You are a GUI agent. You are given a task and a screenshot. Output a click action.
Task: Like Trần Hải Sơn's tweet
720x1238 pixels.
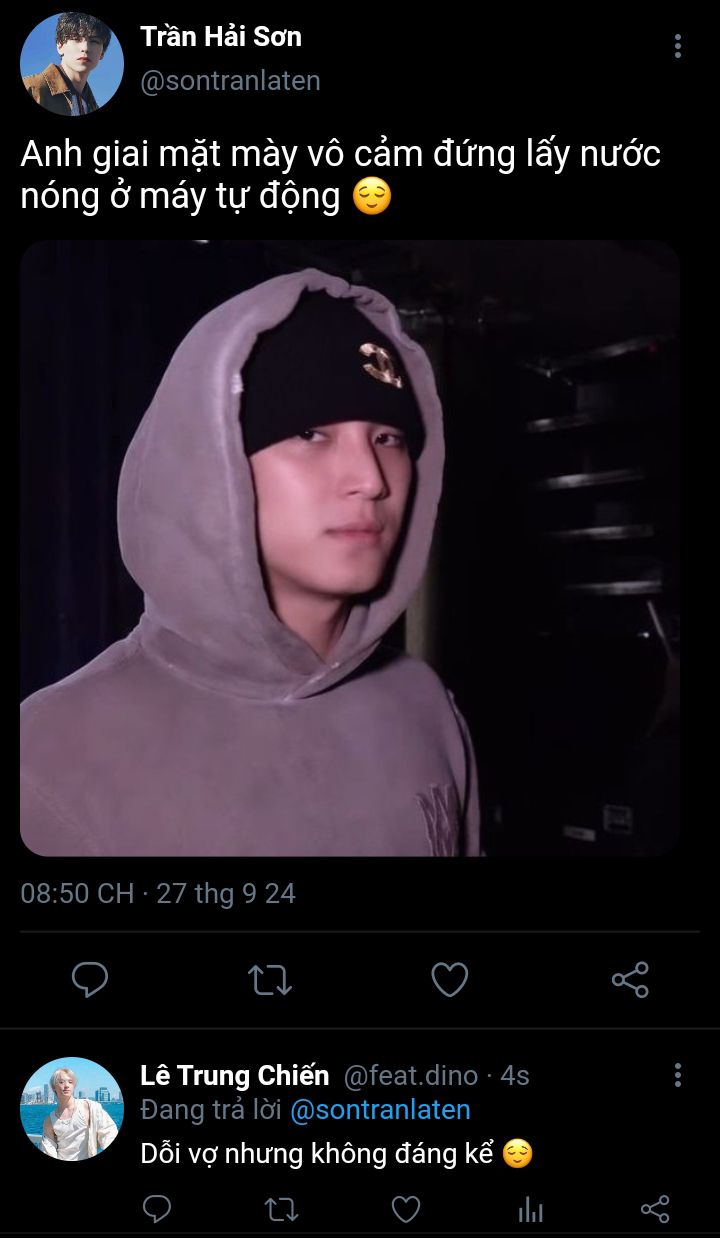click(x=450, y=980)
